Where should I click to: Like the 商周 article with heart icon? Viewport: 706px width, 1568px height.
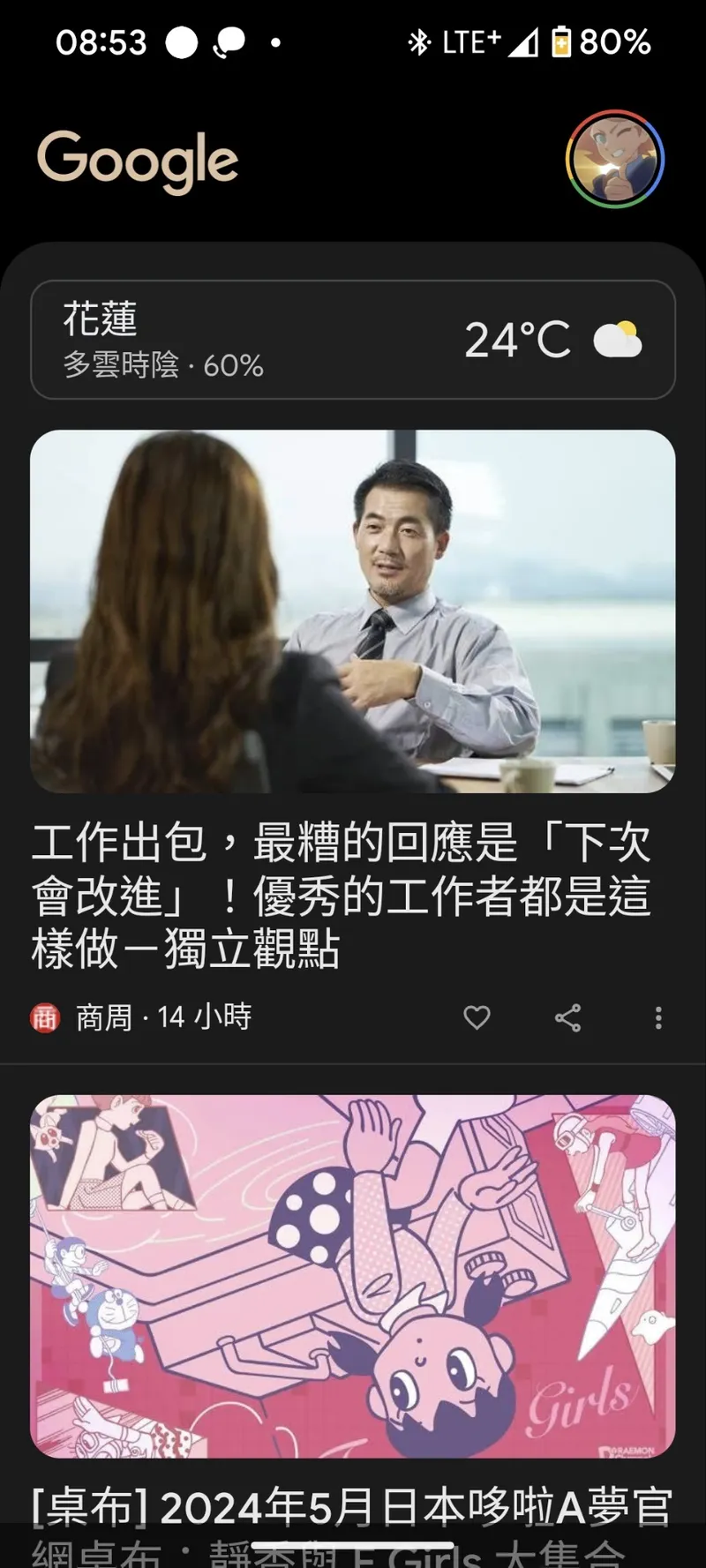[x=477, y=1017]
